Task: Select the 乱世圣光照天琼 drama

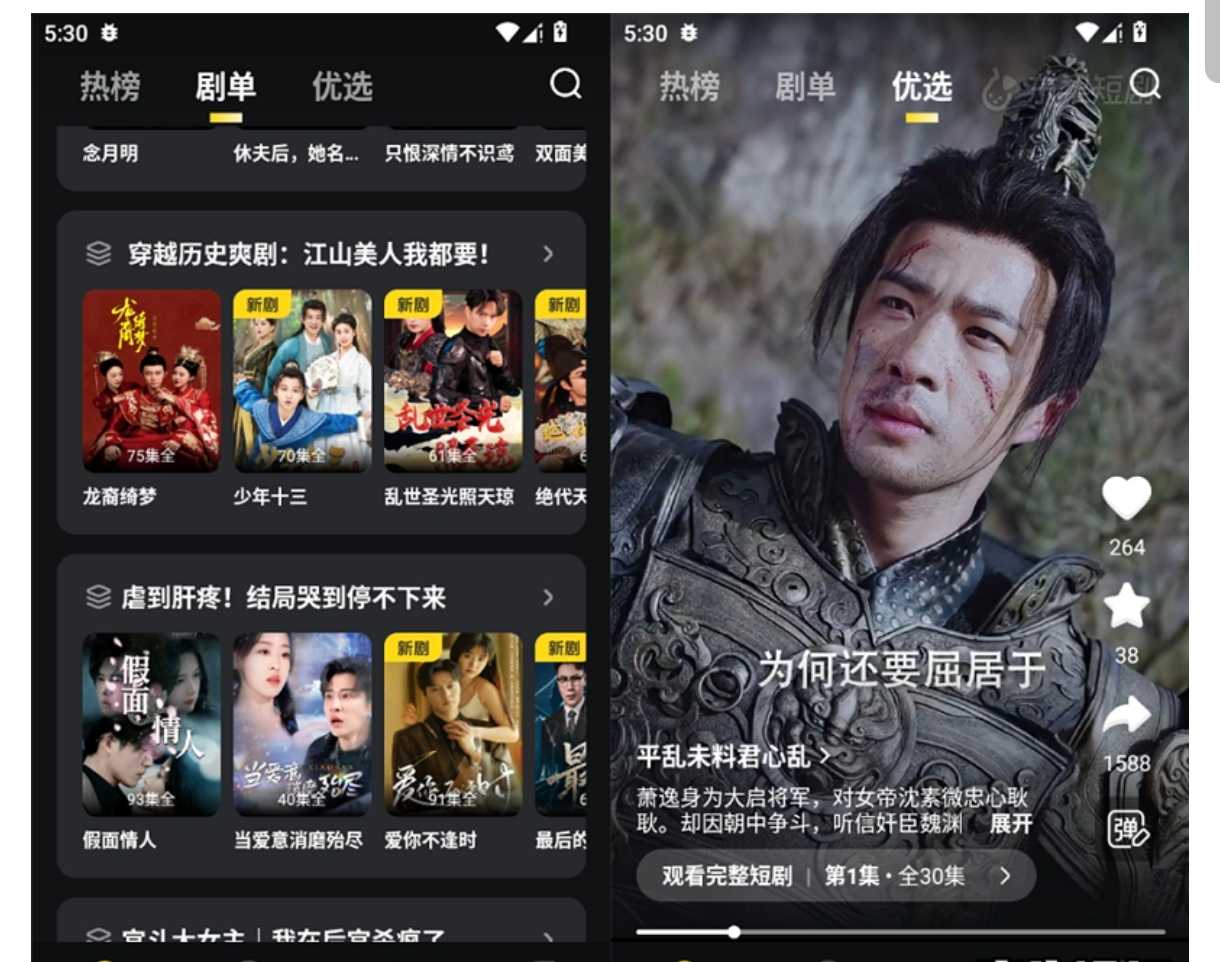Action: point(453,381)
